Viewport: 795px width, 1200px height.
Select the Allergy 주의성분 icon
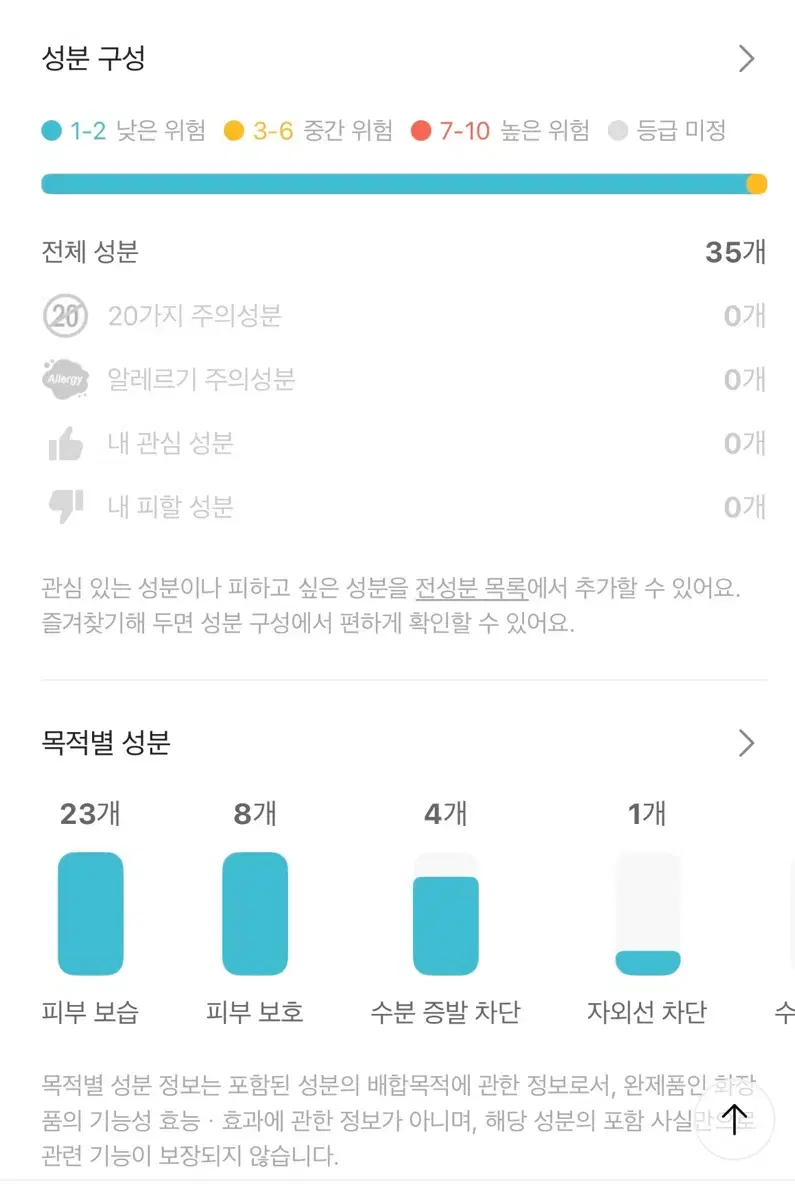(x=65, y=381)
